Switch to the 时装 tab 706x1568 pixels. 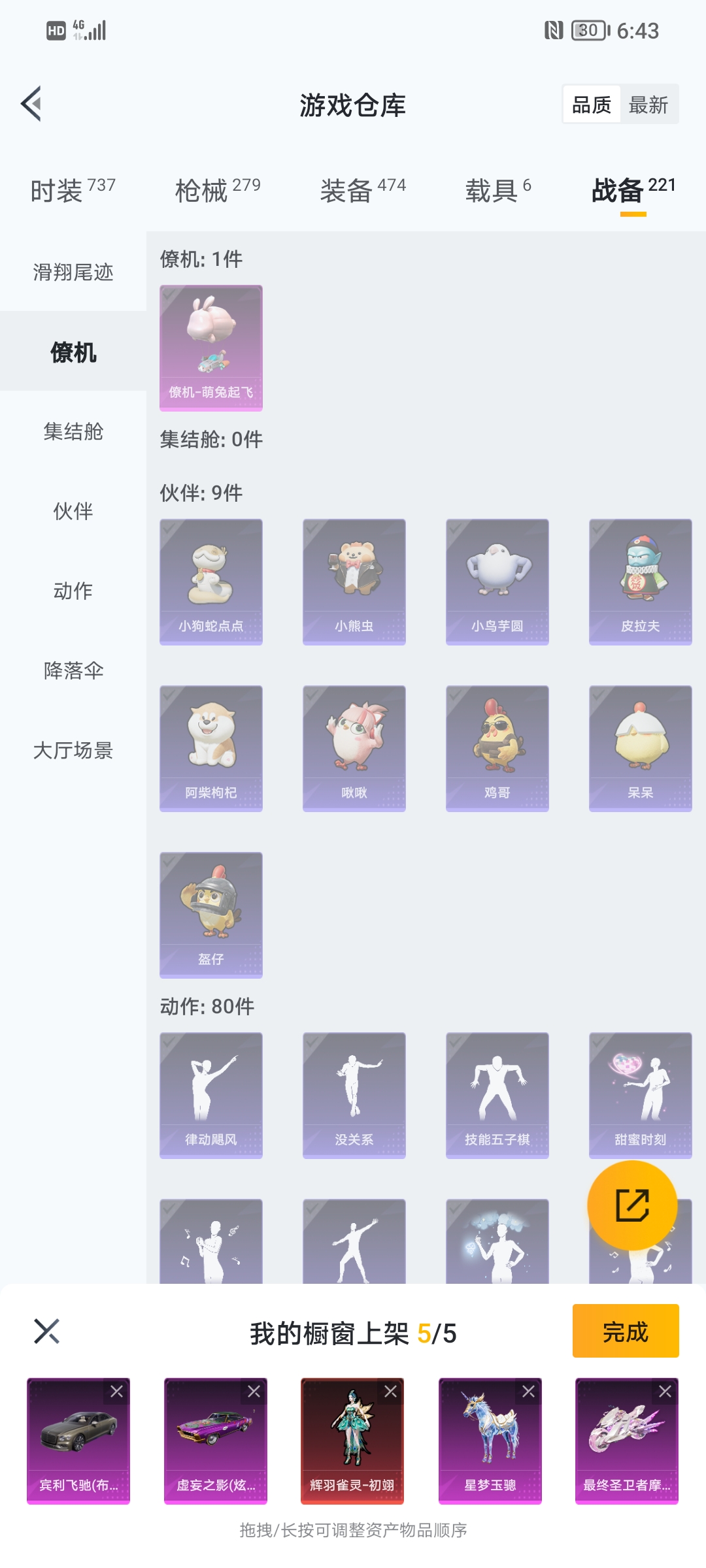click(x=72, y=190)
